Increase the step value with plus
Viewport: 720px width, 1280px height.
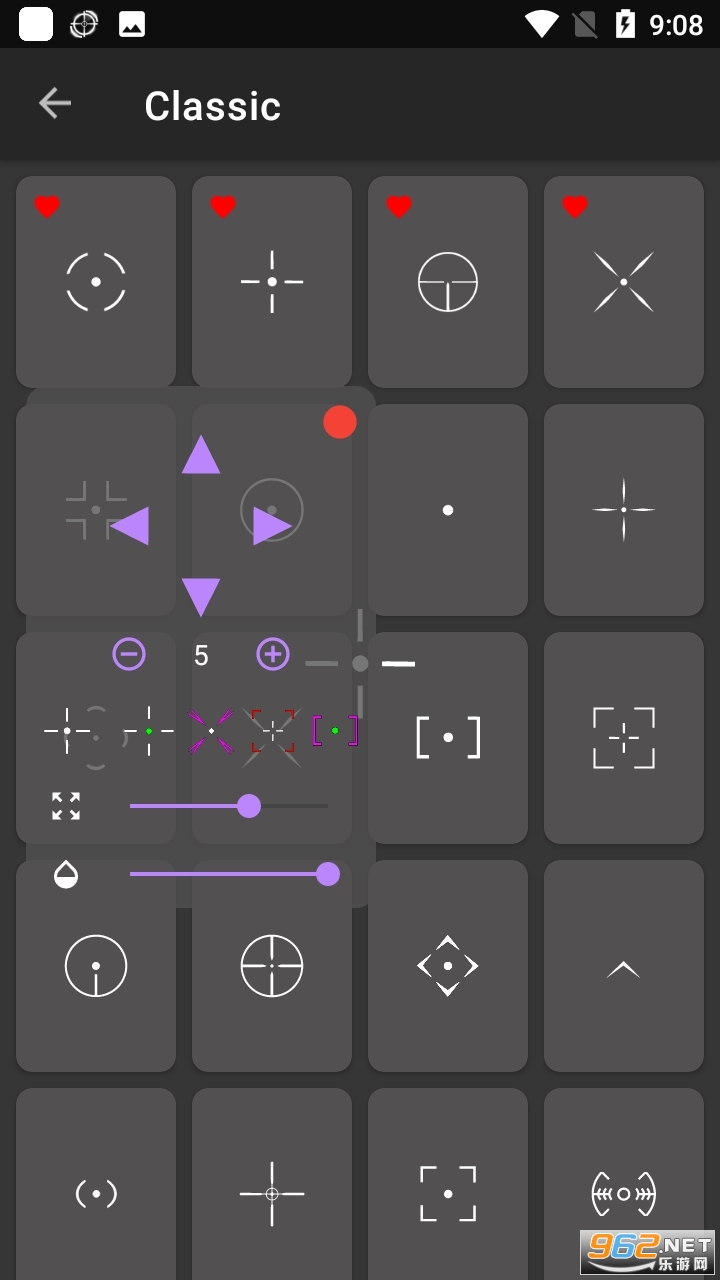[273, 654]
